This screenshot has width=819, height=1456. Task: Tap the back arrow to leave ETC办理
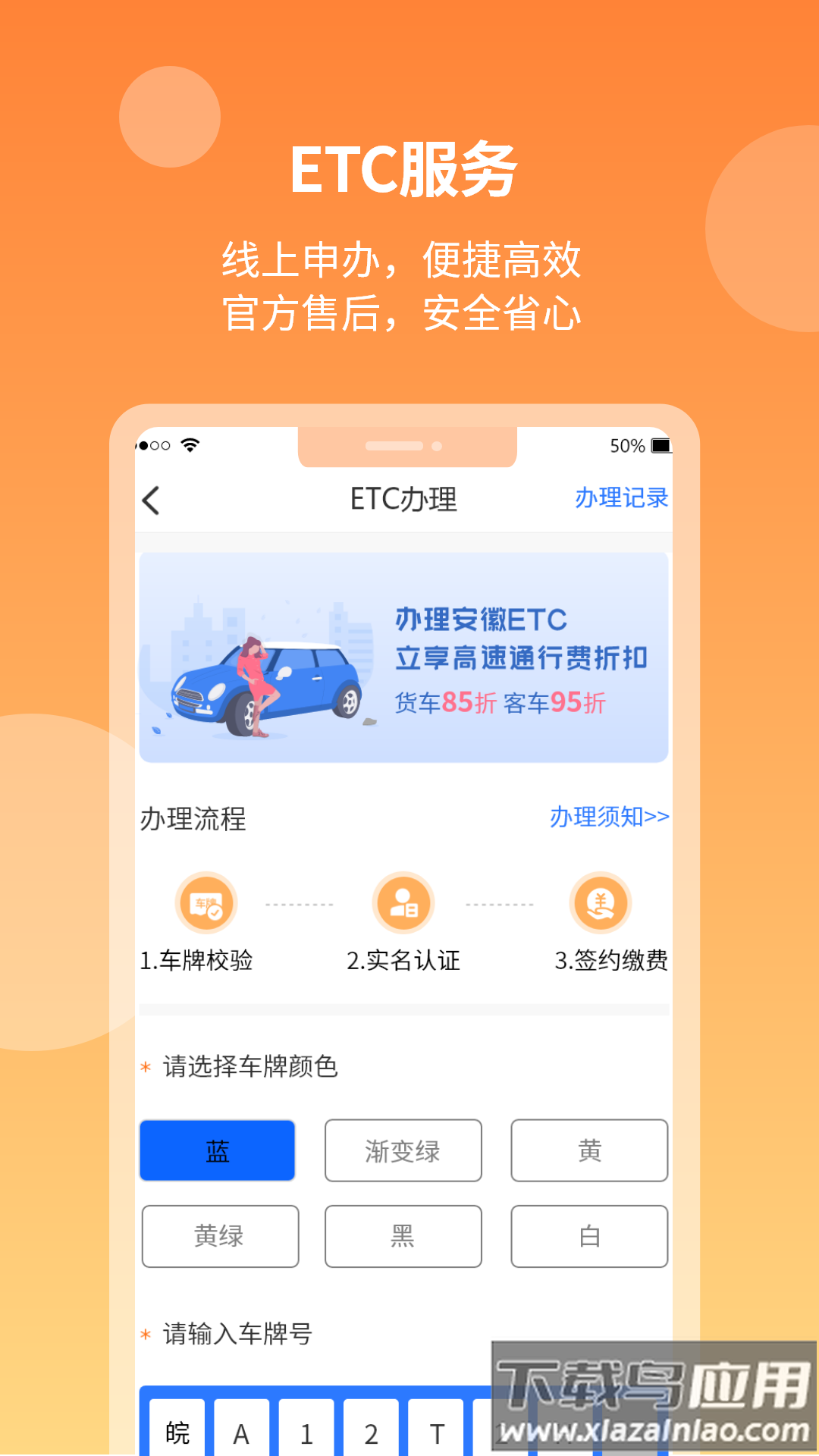[x=151, y=499]
